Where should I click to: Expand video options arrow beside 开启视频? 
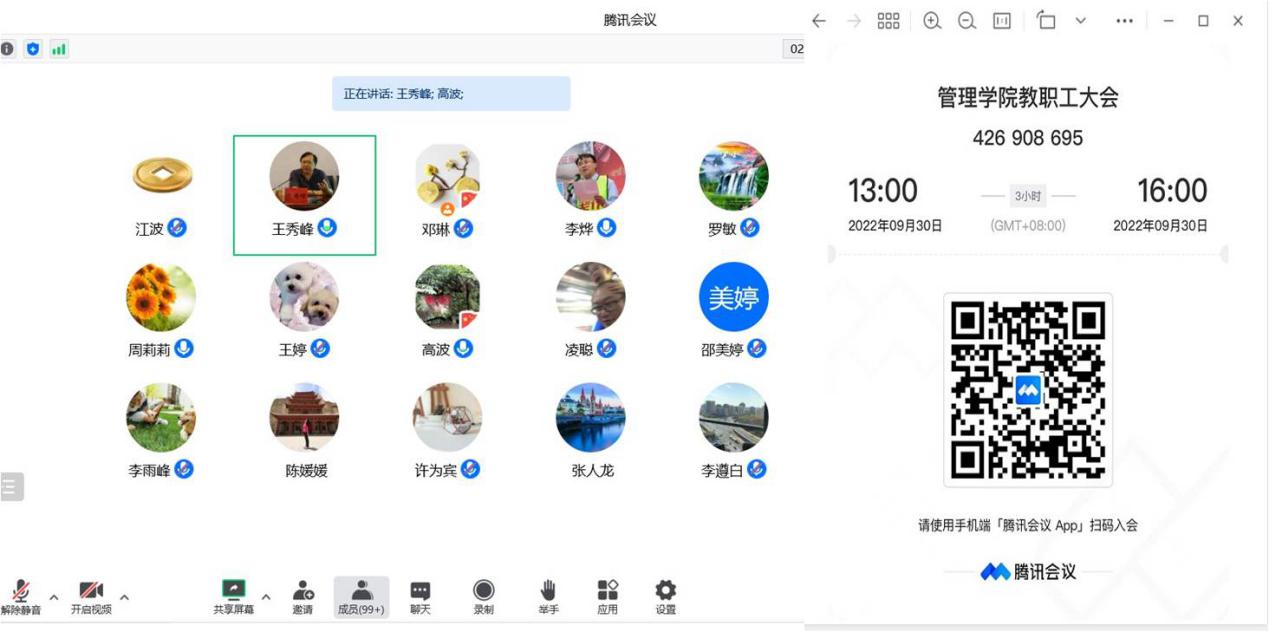click(x=124, y=597)
